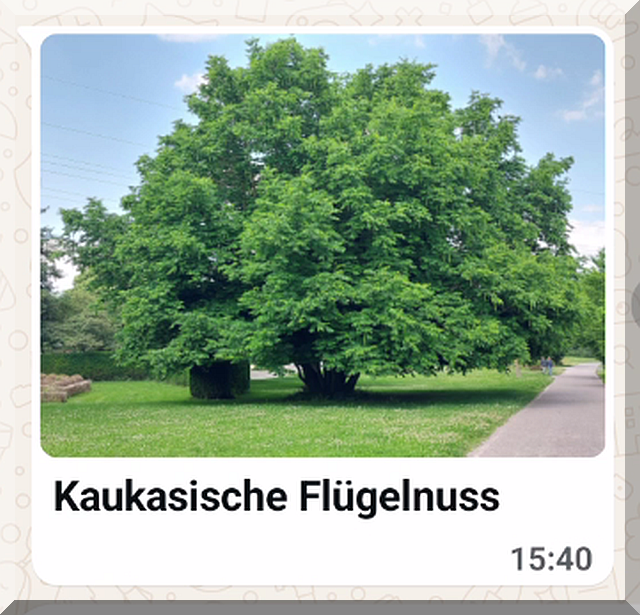This screenshot has width=640, height=615.
Task: Open the Kaukasische Flügelnuss tree photo
Action: pyautogui.click(x=322, y=245)
